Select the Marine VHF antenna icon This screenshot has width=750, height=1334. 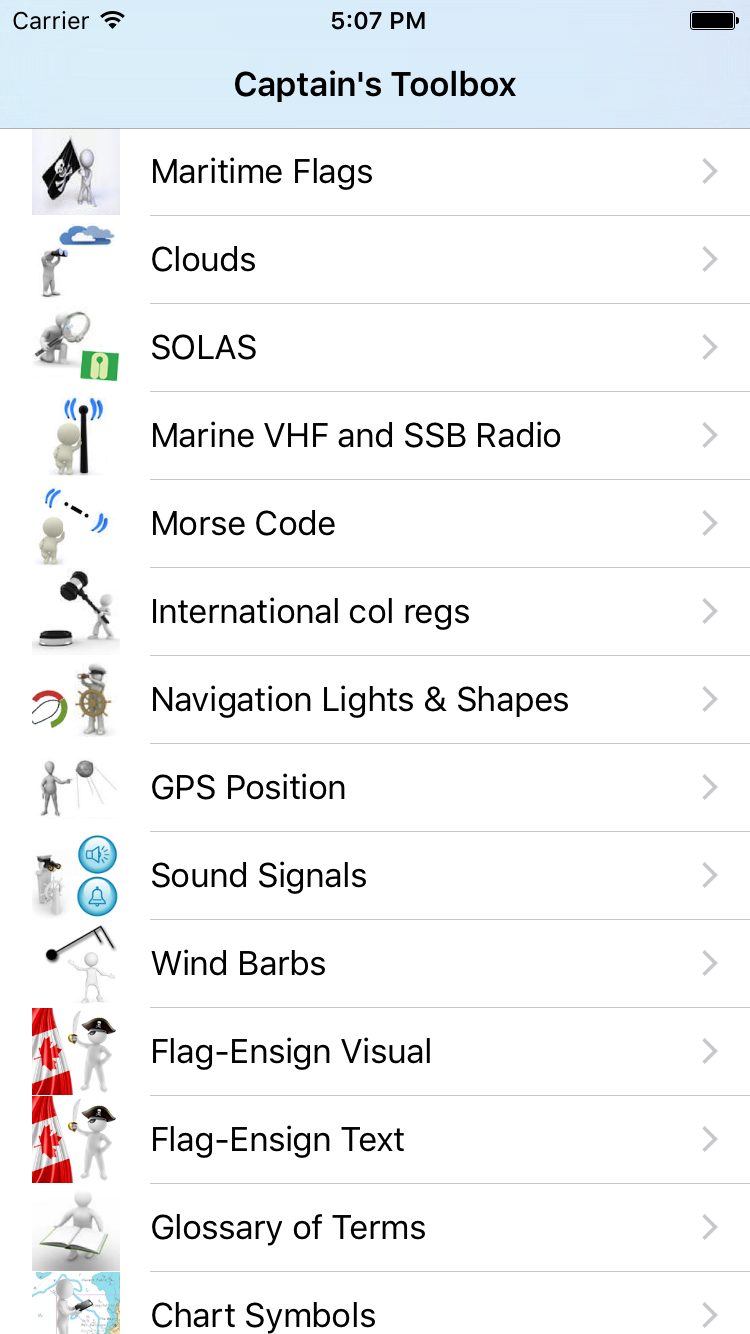(75, 435)
